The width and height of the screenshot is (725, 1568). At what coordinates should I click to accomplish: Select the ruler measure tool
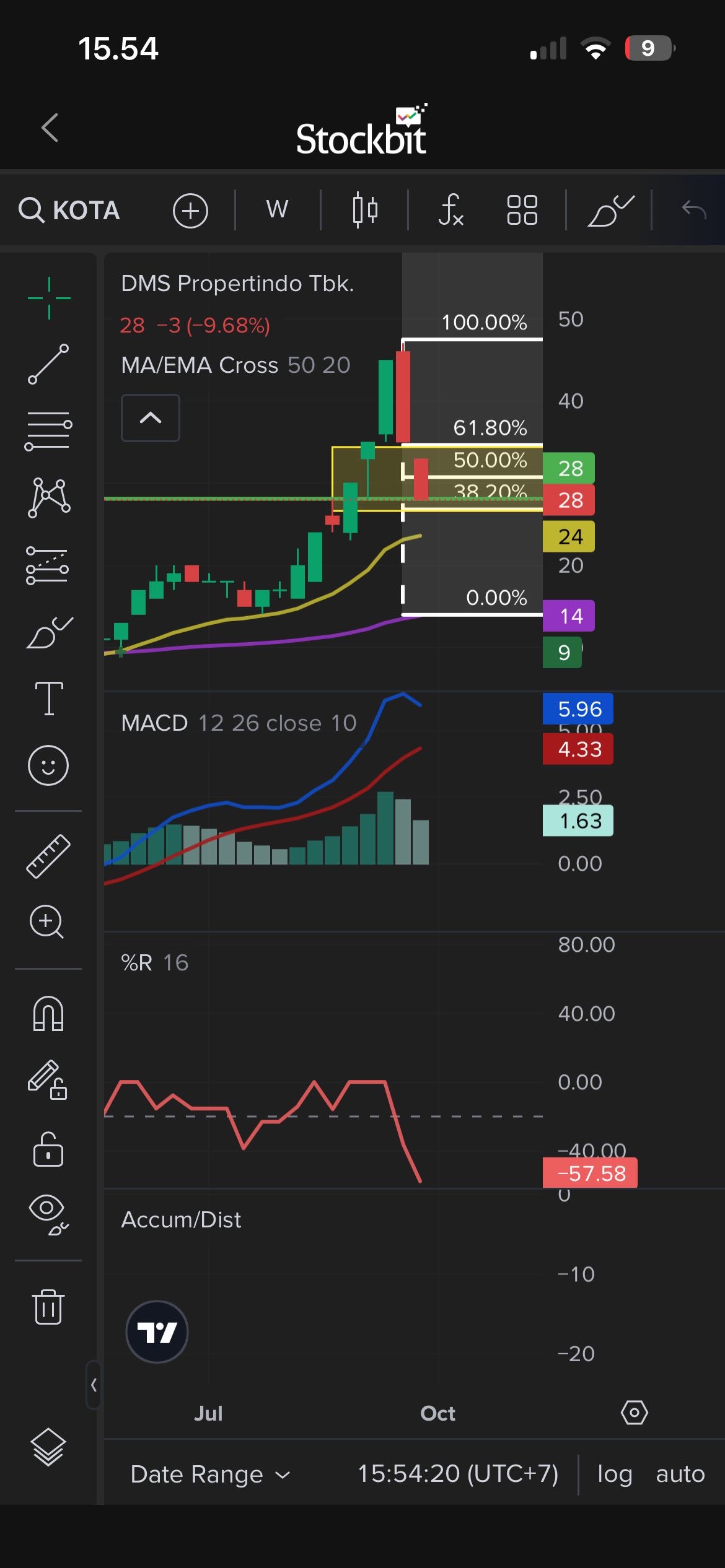pos(48,856)
